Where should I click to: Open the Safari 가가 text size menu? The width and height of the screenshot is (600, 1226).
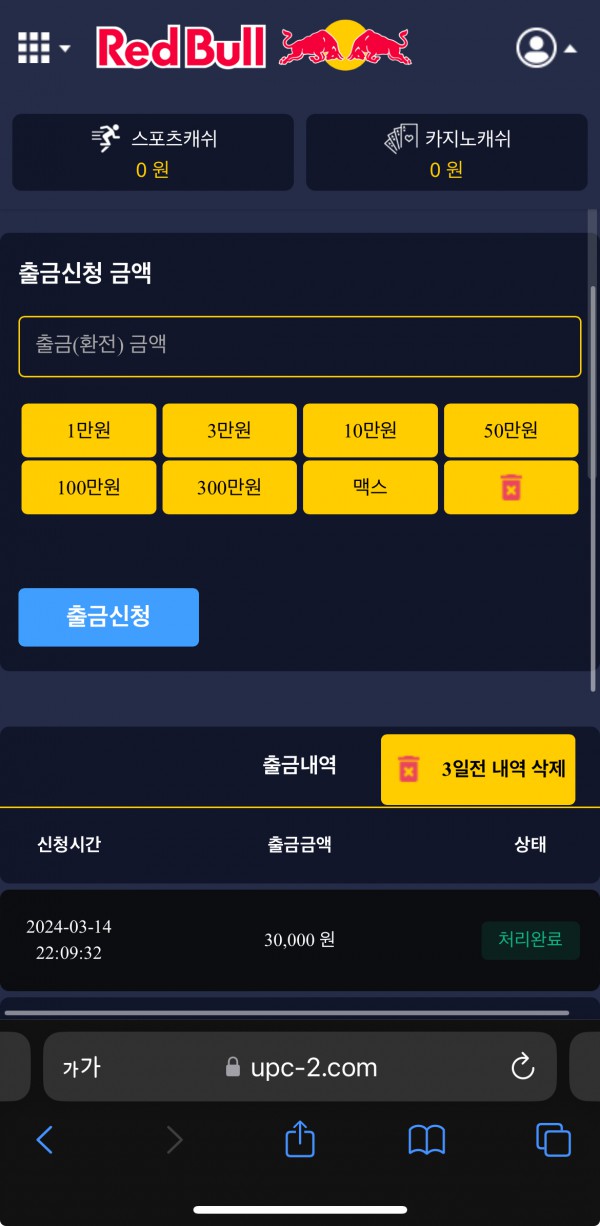pyautogui.click(x=82, y=1067)
